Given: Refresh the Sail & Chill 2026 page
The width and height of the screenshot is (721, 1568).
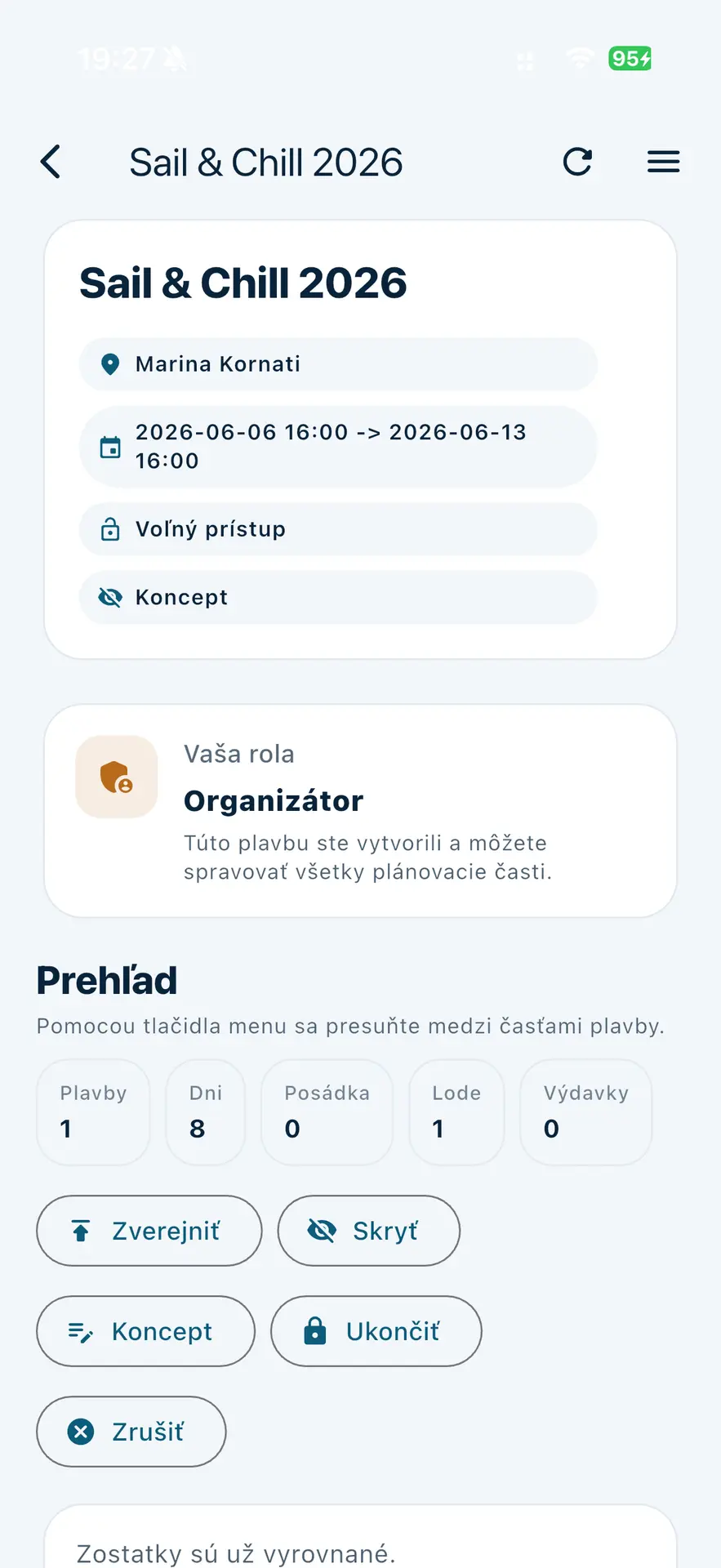Looking at the screenshot, I should [x=577, y=162].
